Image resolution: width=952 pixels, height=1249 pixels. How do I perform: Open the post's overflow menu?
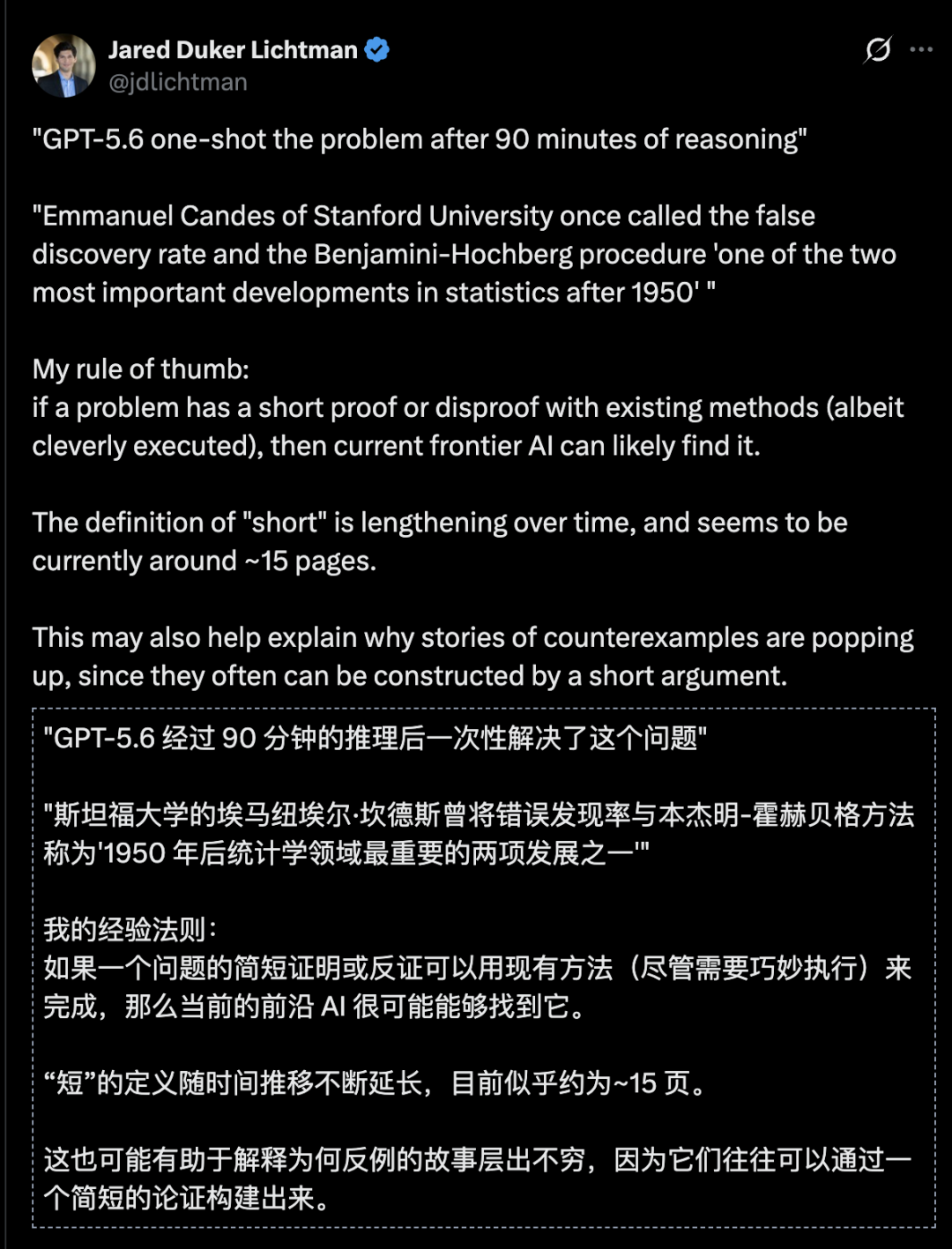[921, 49]
